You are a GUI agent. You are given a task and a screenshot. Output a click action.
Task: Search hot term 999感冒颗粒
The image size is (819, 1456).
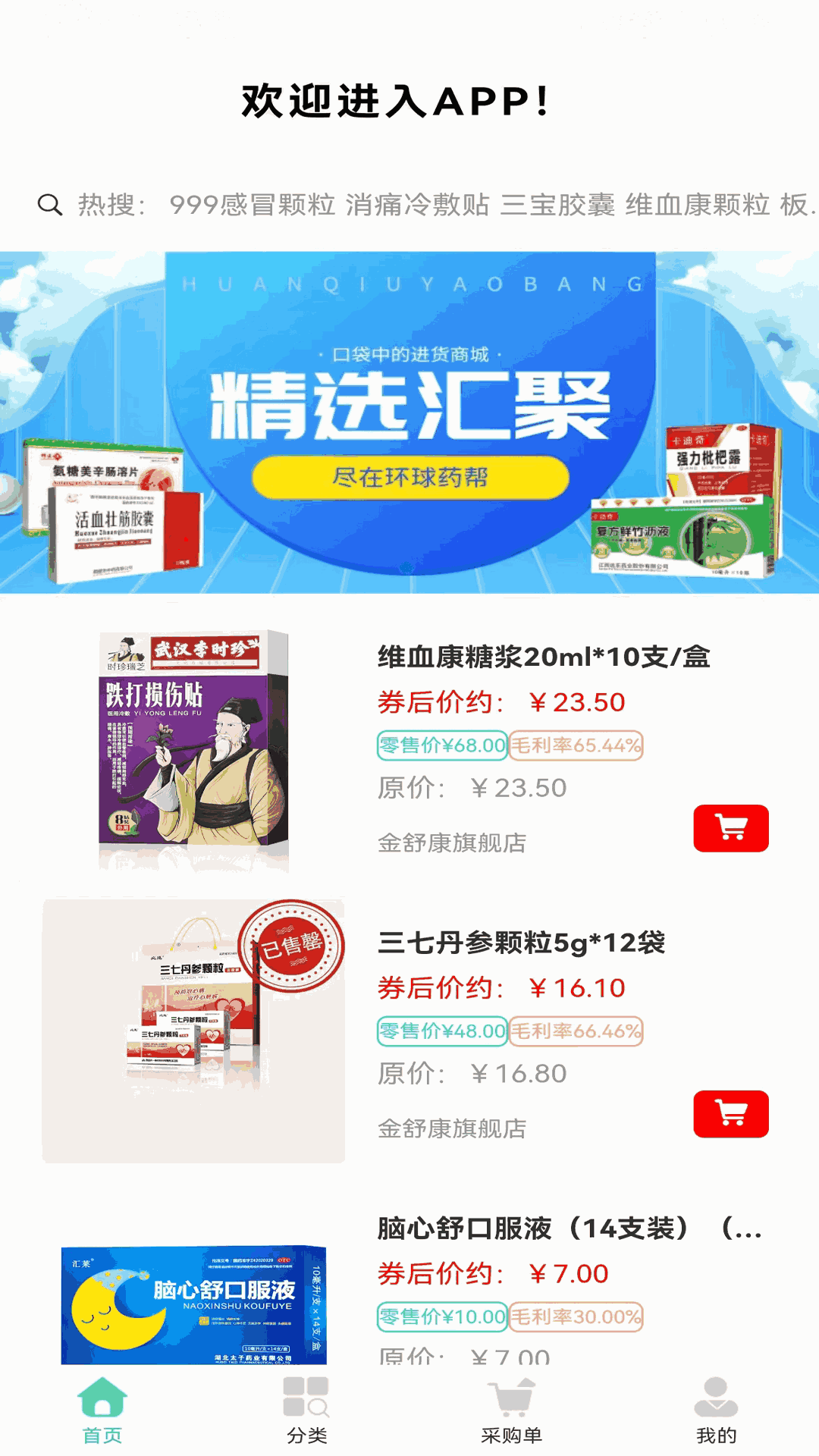pos(252,205)
